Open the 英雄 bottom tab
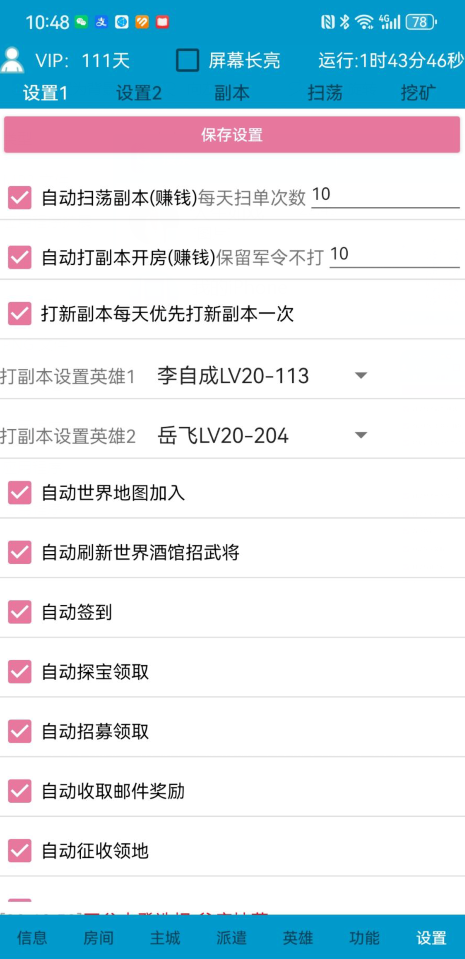 (x=298, y=937)
